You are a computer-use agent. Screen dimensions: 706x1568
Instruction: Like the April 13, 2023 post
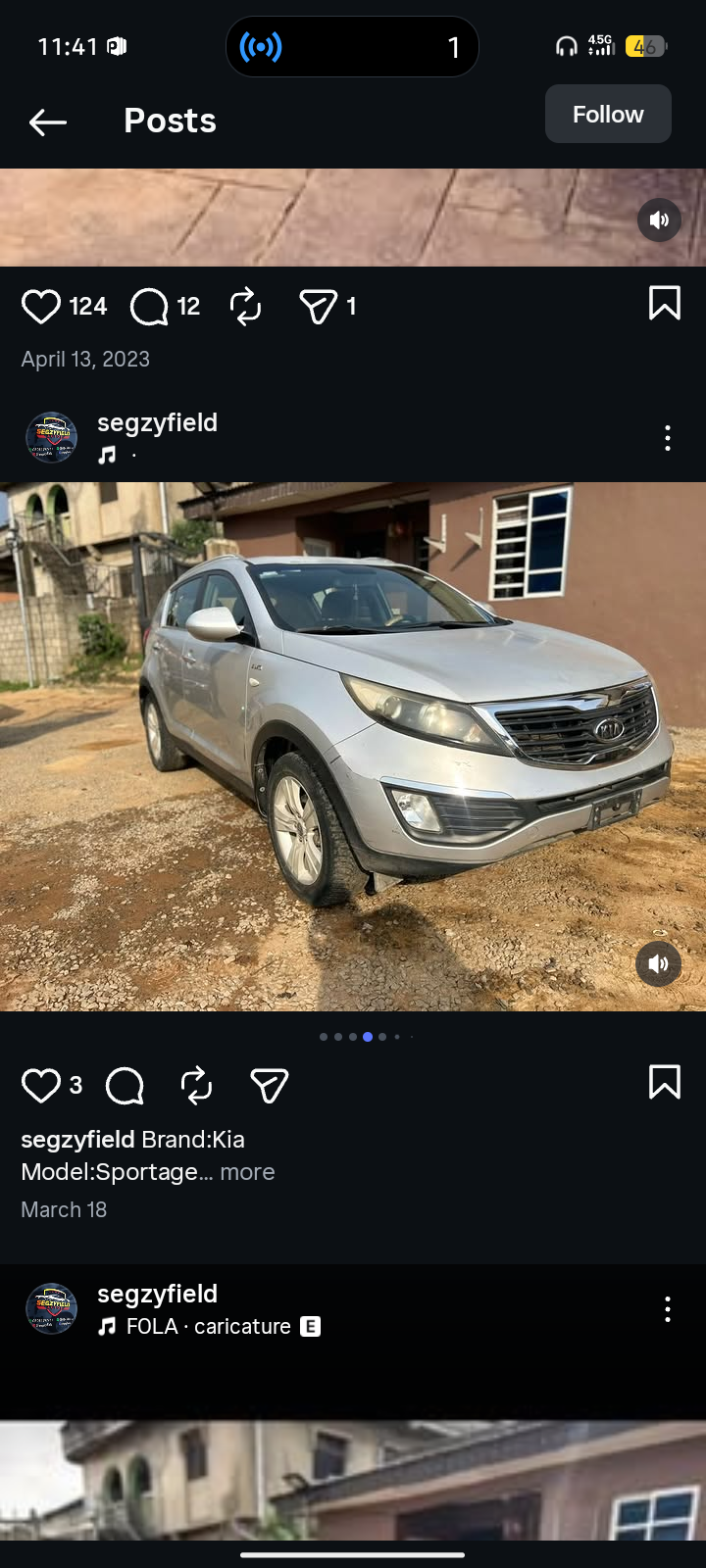pyautogui.click(x=41, y=307)
